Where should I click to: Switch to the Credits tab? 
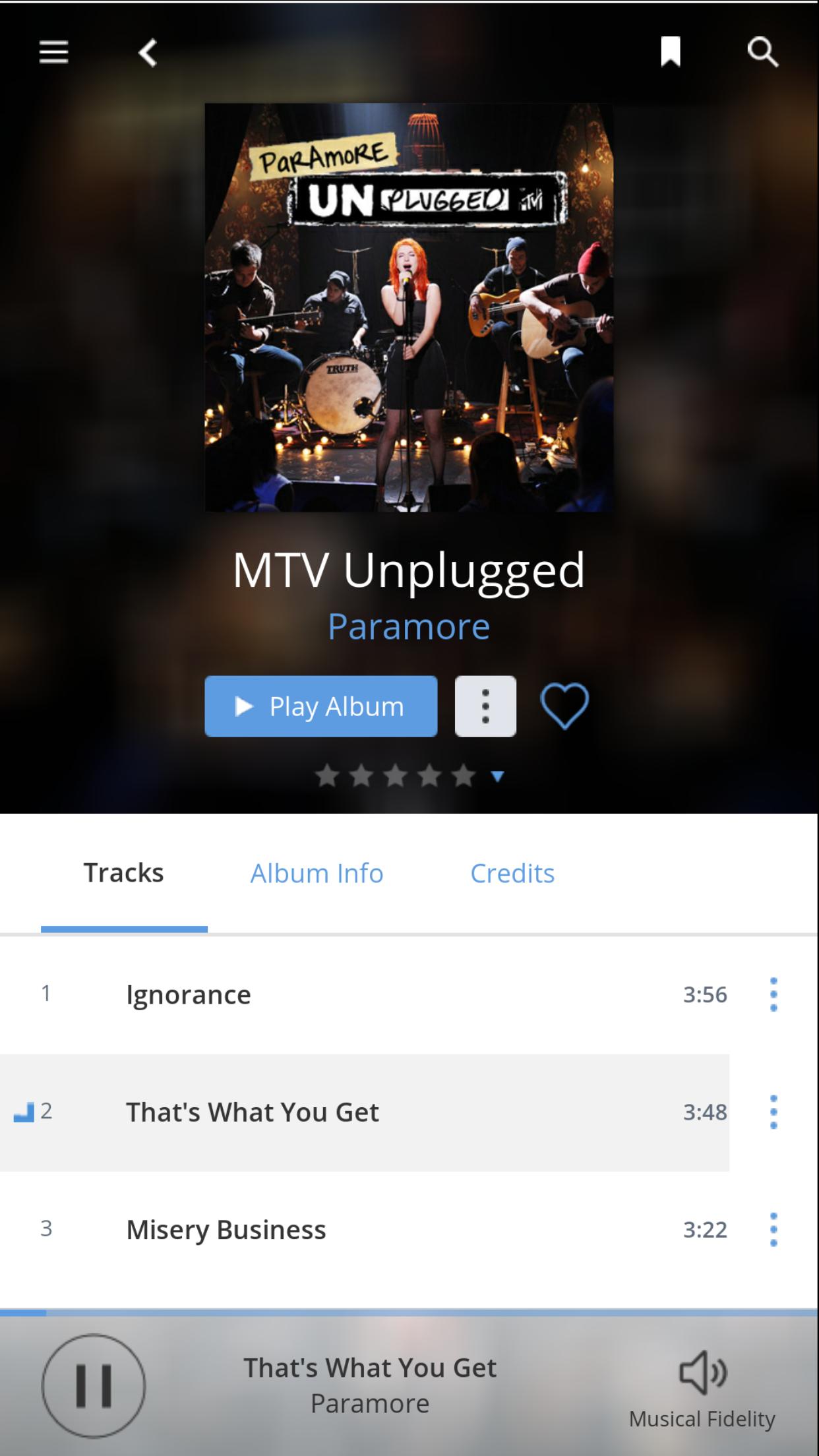tap(512, 874)
